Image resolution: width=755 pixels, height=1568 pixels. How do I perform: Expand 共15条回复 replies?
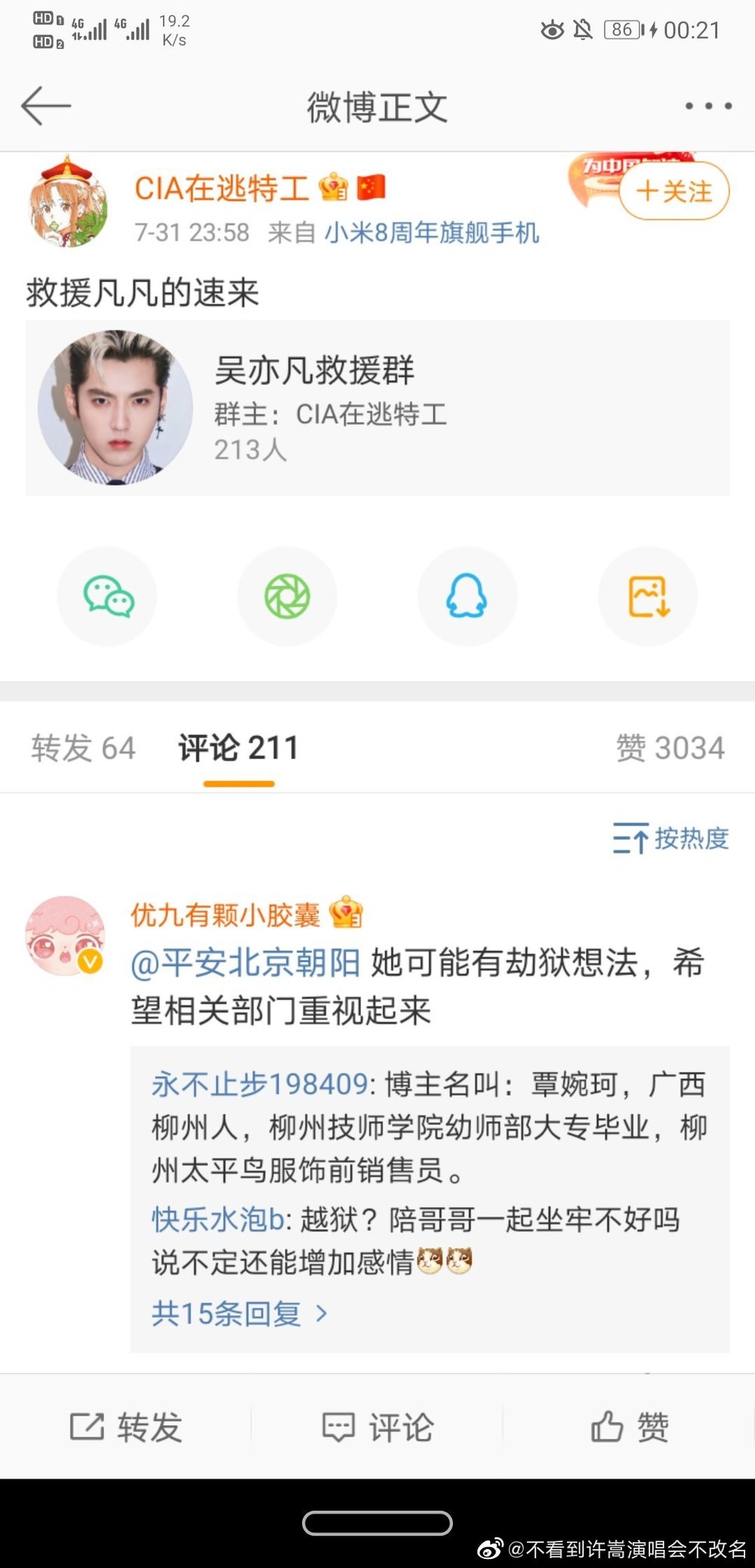[239, 1314]
